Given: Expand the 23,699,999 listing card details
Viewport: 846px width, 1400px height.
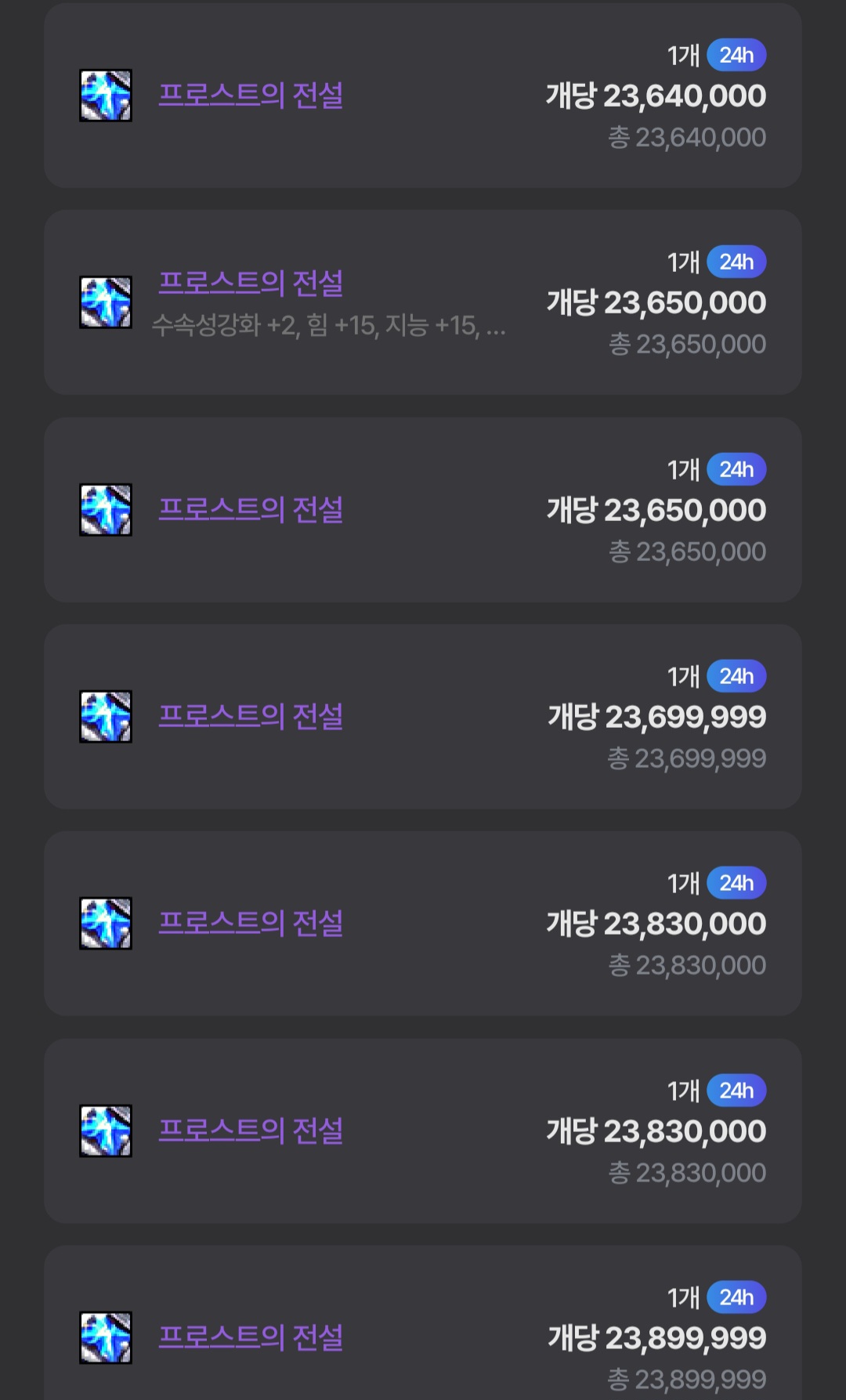Looking at the screenshot, I should click(x=423, y=715).
